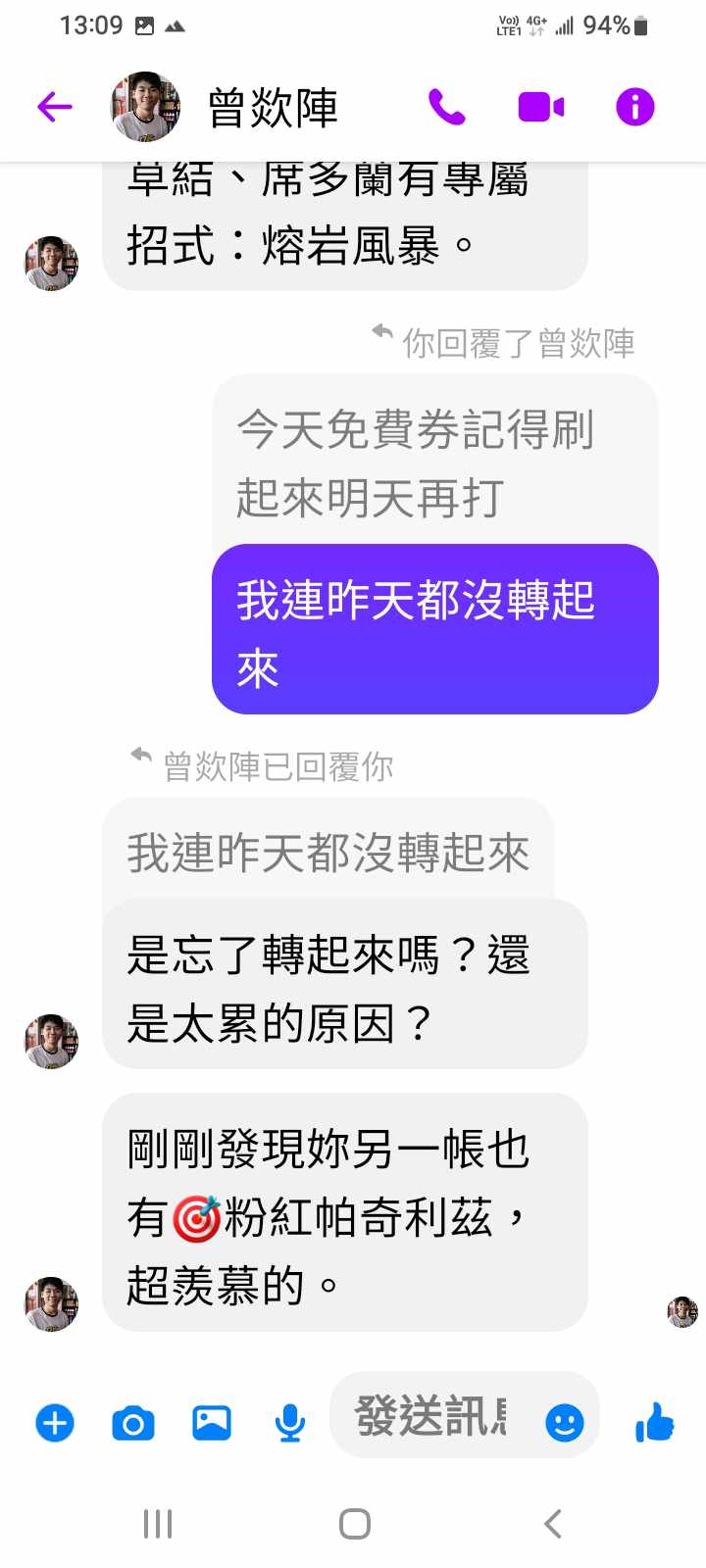Image resolution: width=706 pixels, height=1568 pixels.
Task: Open recent apps from the navigation bar
Action: click(158, 1524)
